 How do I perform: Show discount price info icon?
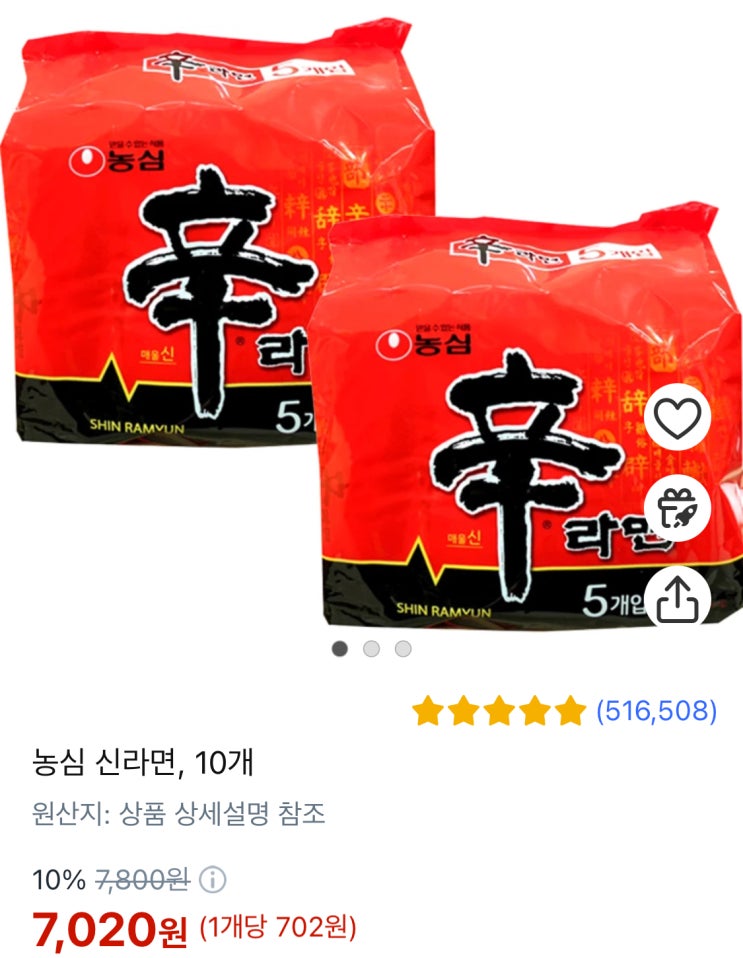pos(212,880)
